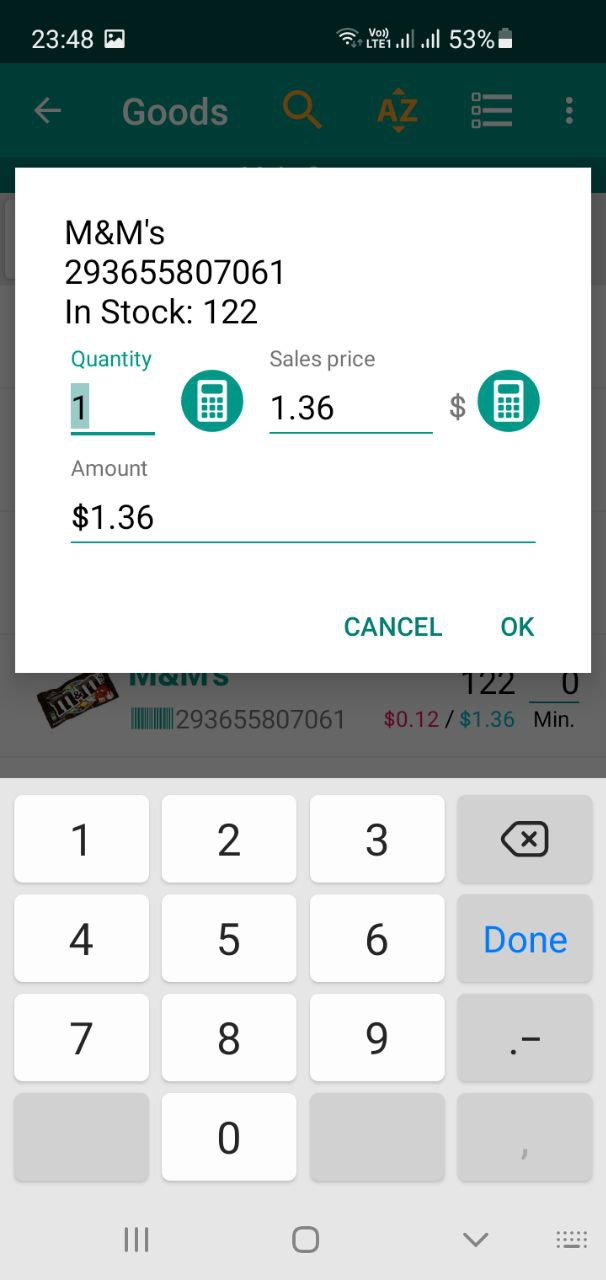Confirm the dialog with OK
Screen dimensions: 606x1280
click(x=517, y=627)
